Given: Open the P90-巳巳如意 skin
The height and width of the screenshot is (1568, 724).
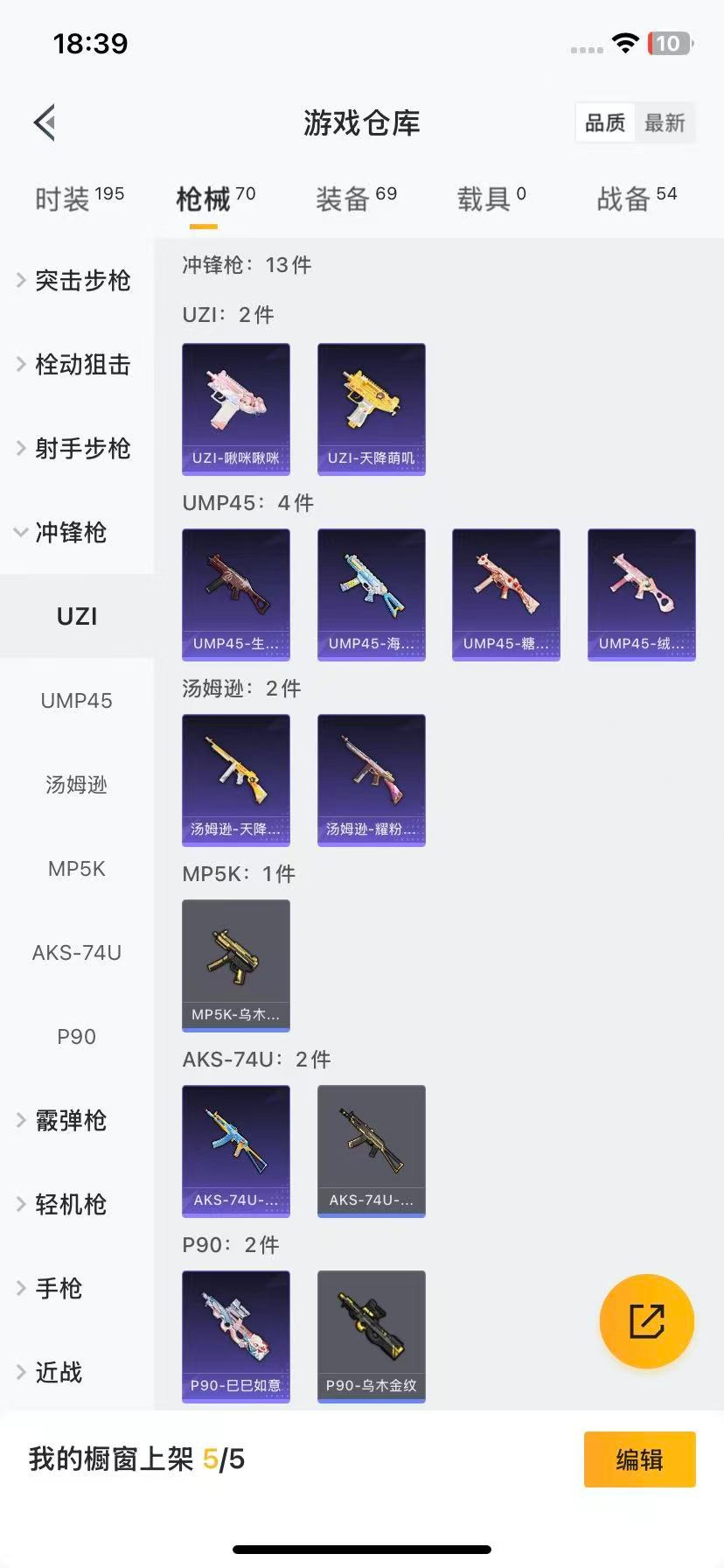Looking at the screenshot, I should (x=236, y=1336).
